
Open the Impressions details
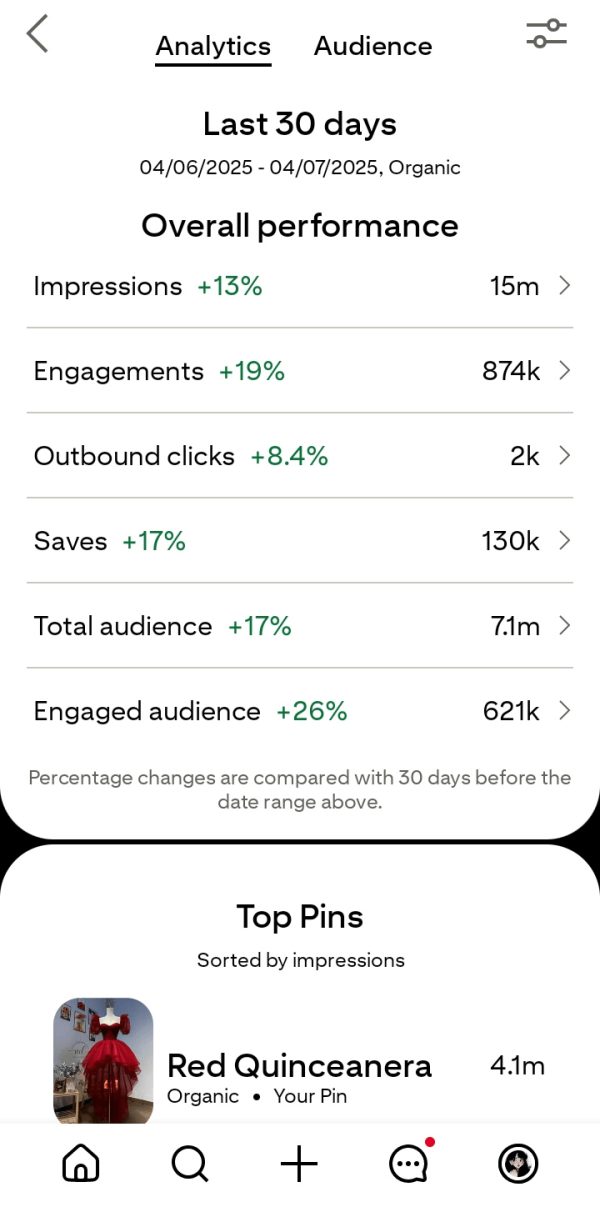click(300, 286)
